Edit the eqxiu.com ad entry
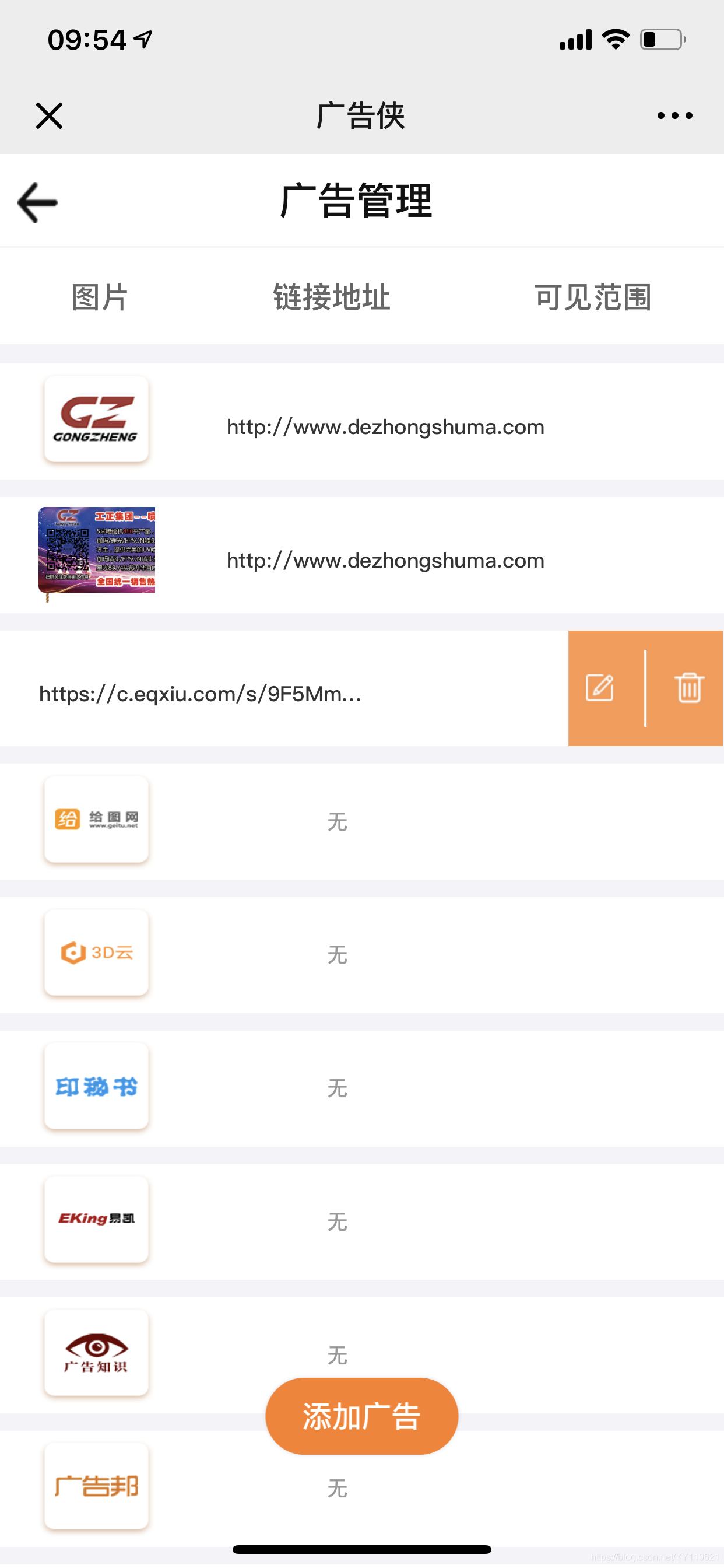 point(600,688)
